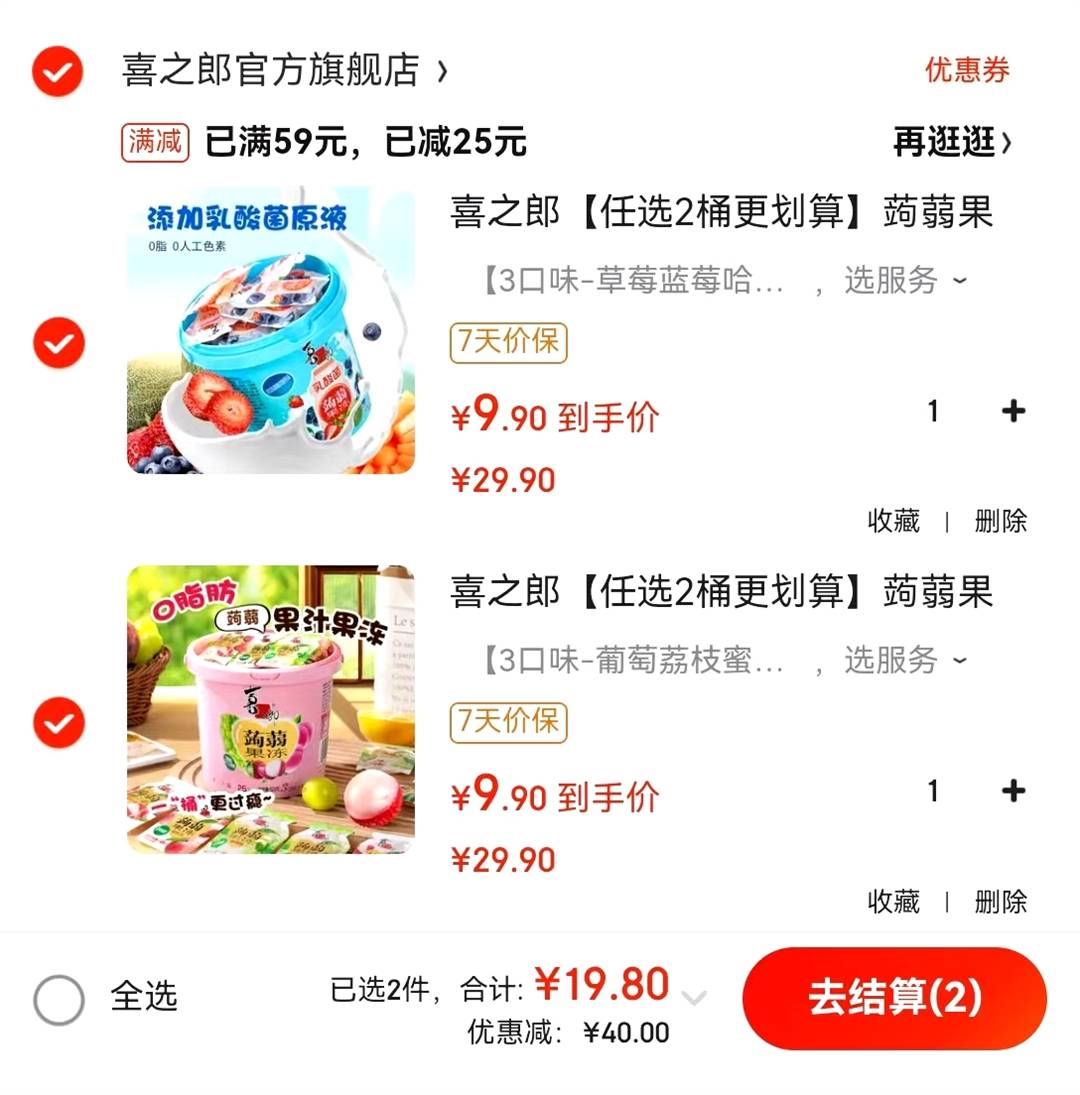Uncheck the 草莓蓝莓 flavor item checkbox
This screenshot has height=1095, width=1080.
[x=58, y=343]
